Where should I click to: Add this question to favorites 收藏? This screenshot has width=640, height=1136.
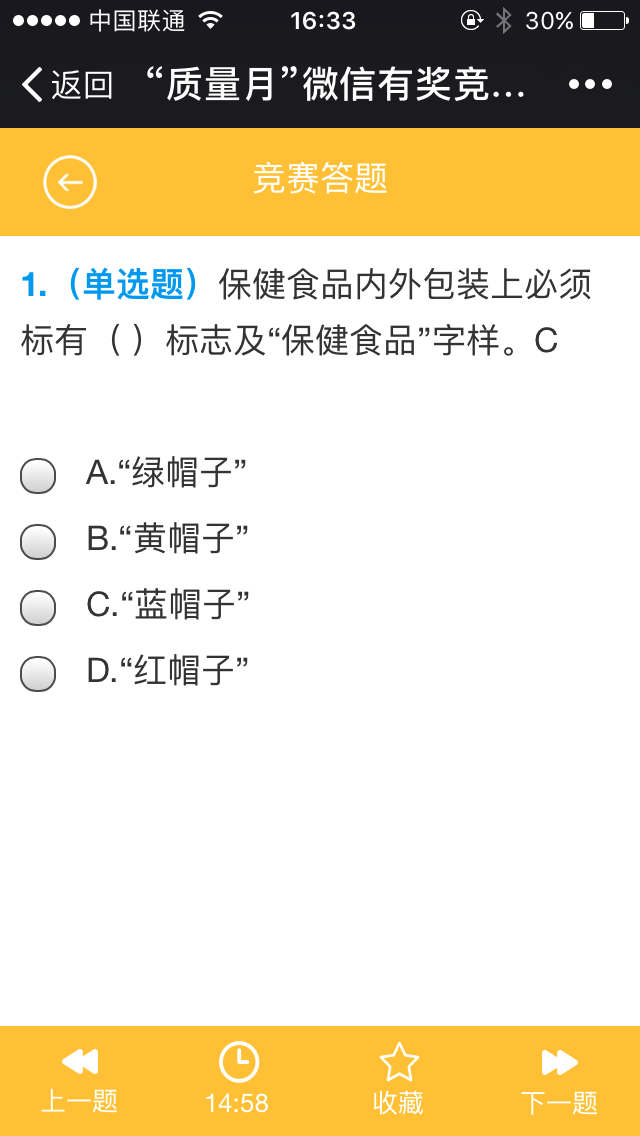tap(398, 1080)
